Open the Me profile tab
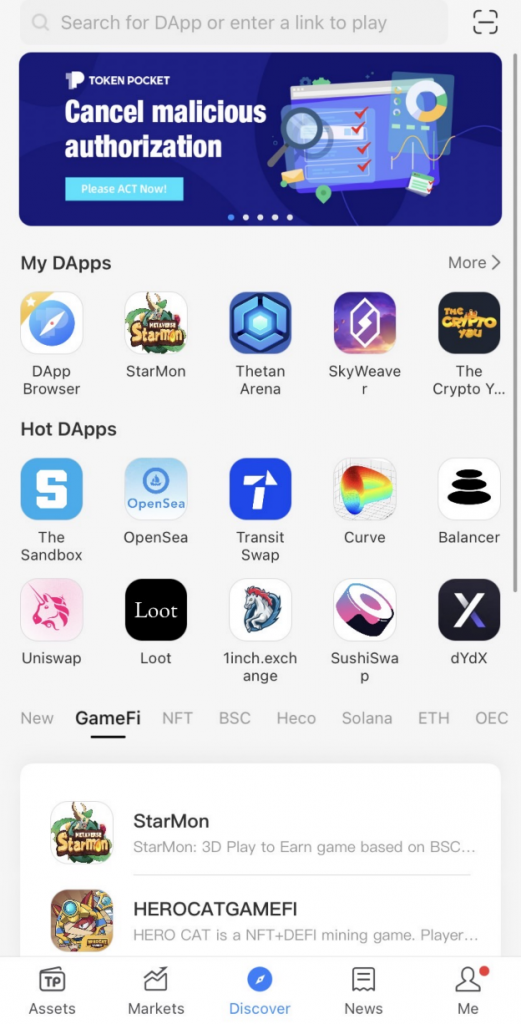Viewport: 521px width, 1024px height. [468, 990]
